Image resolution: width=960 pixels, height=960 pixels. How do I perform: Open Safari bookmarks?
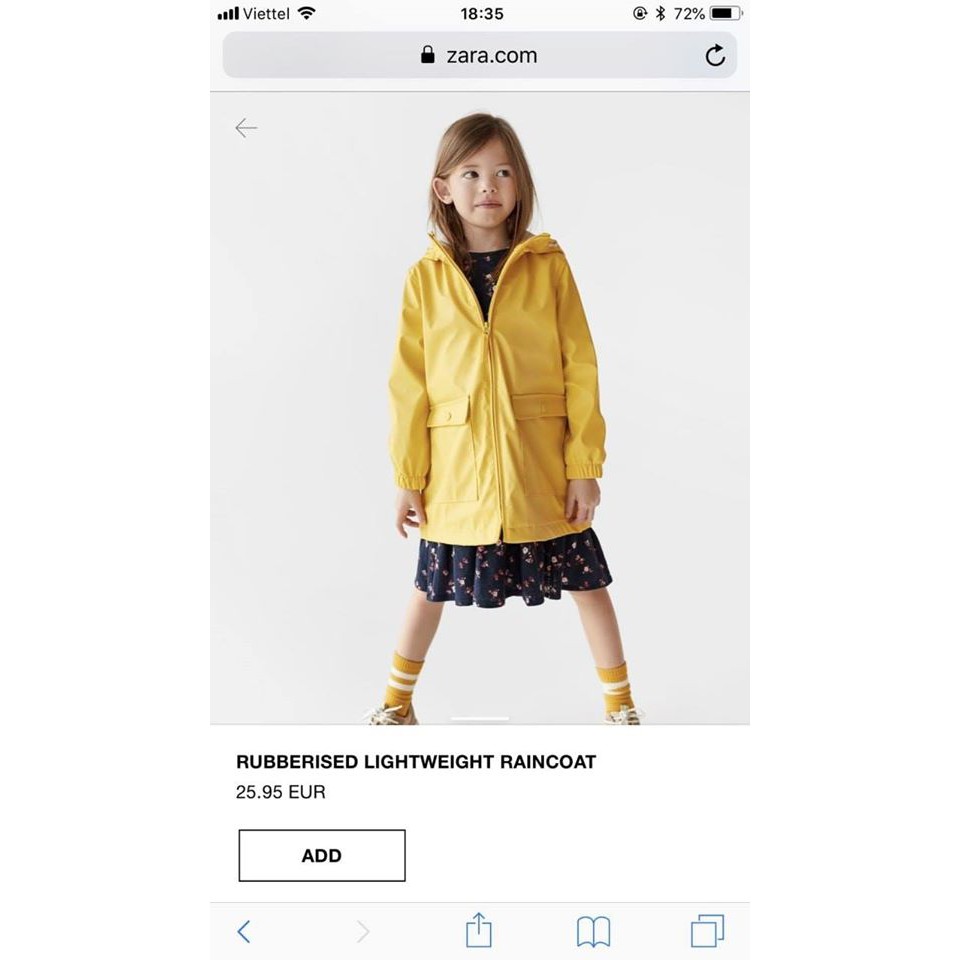pos(593,932)
